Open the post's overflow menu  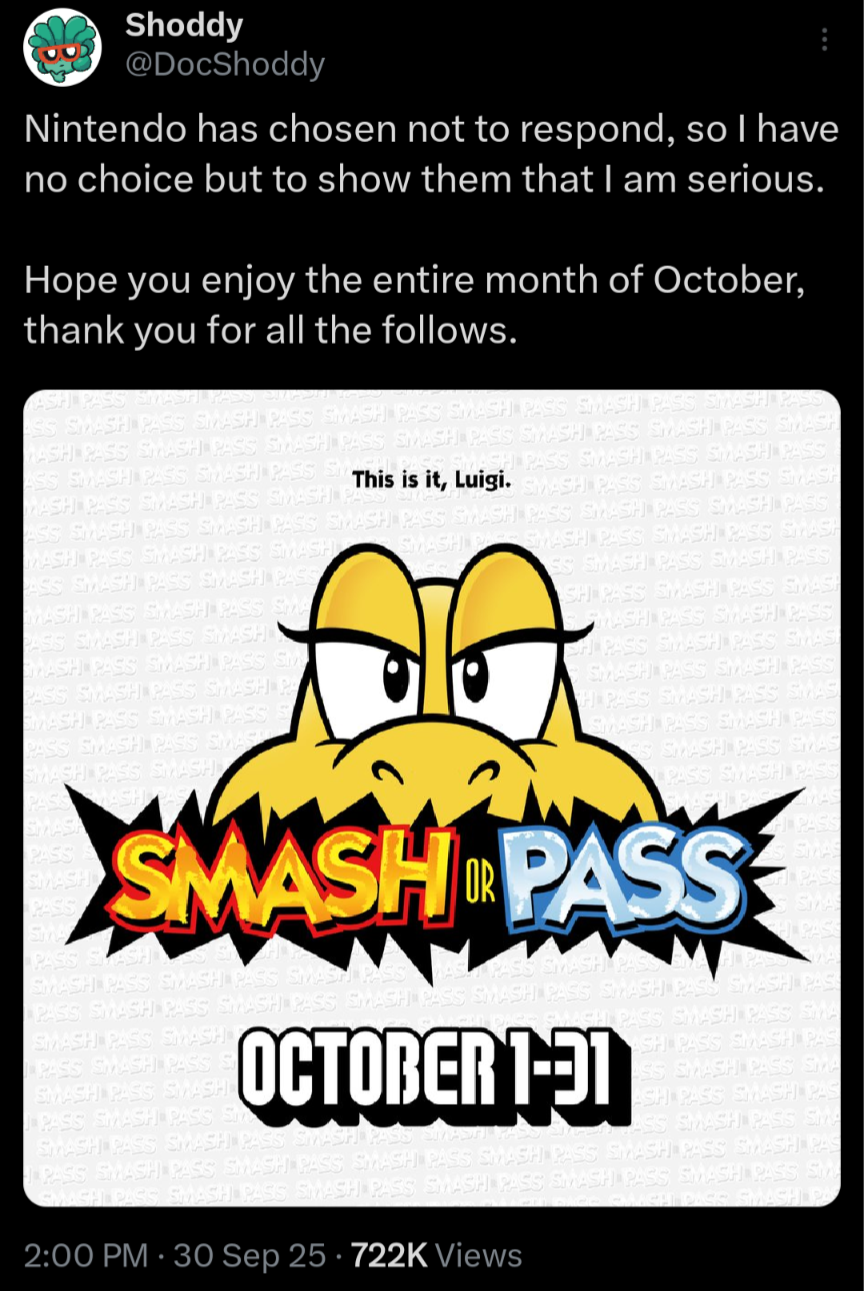[824, 39]
